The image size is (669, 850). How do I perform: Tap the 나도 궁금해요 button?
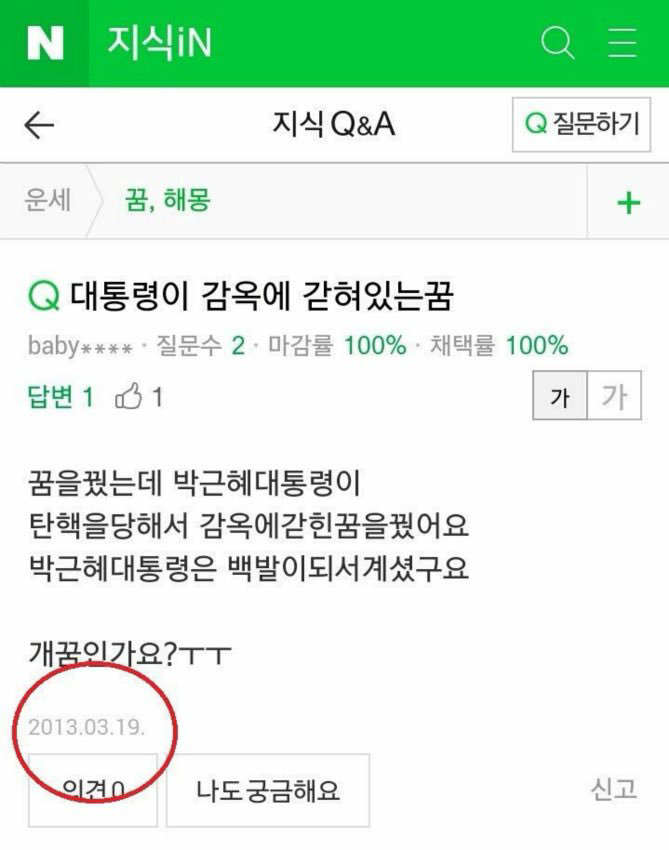pyautogui.click(x=268, y=791)
